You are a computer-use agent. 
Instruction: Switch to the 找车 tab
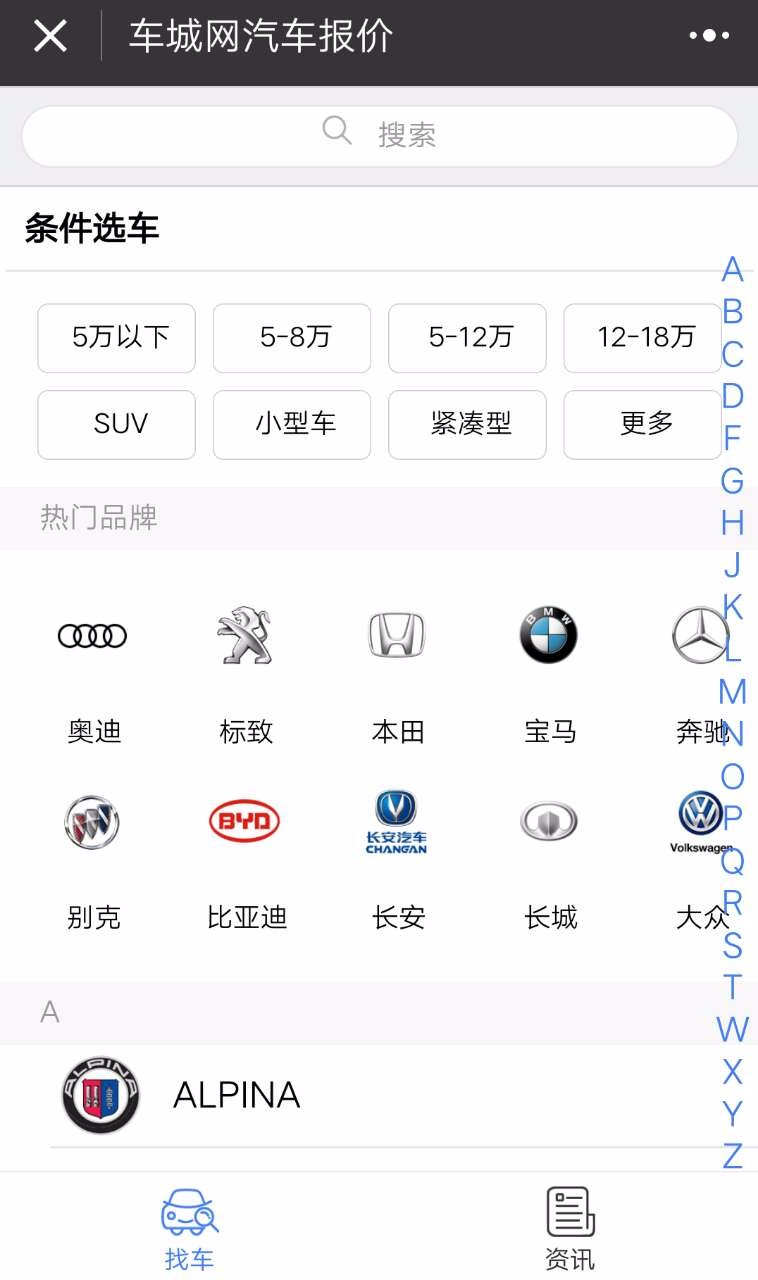pos(189,1228)
